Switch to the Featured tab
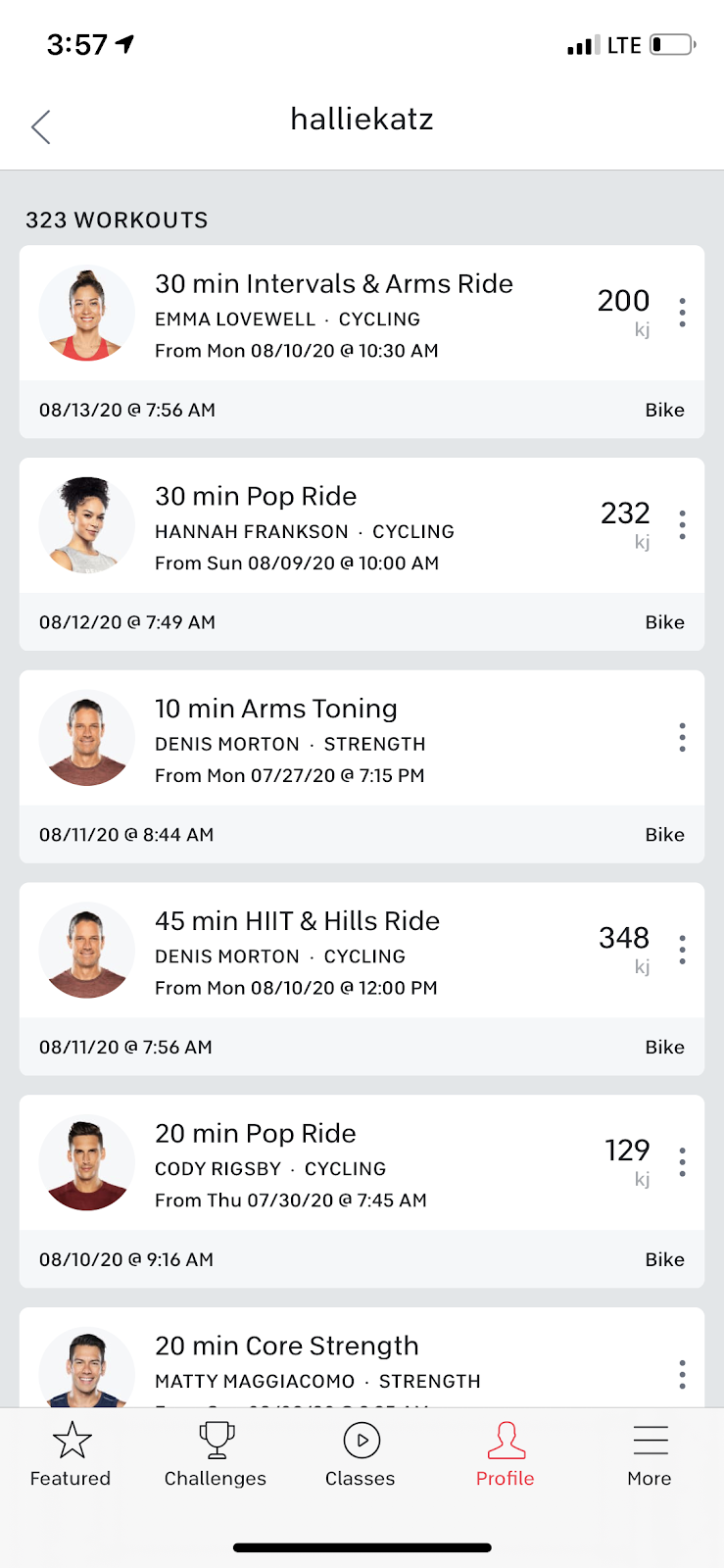Screen dimensions: 724x1568 tap(71, 1455)
